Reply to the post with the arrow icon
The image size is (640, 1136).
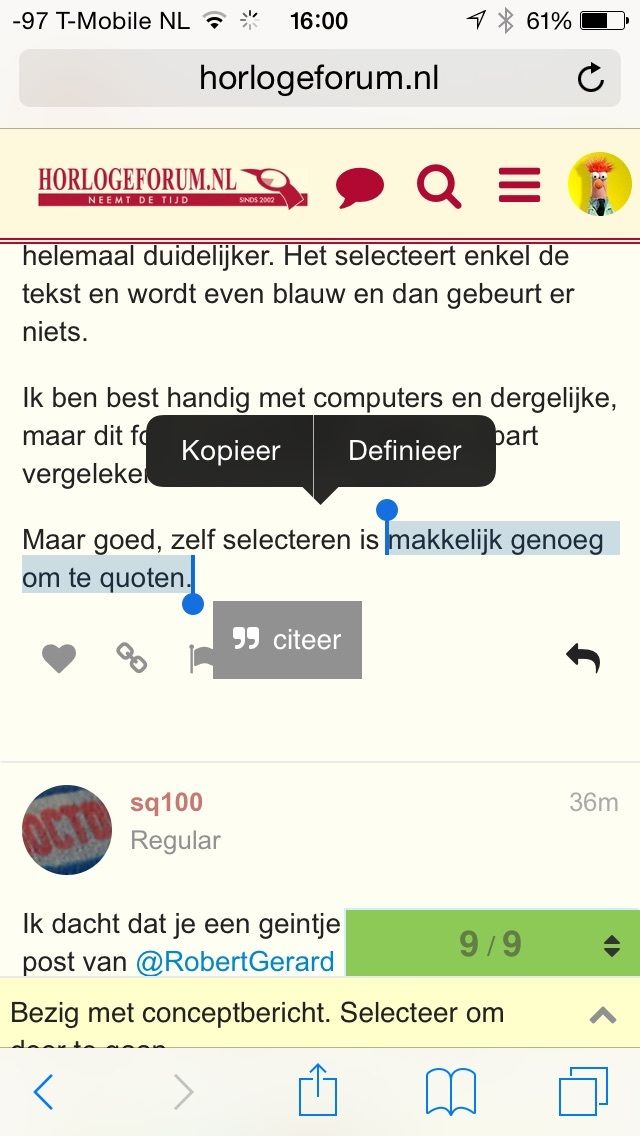click(x=583, y=657)
